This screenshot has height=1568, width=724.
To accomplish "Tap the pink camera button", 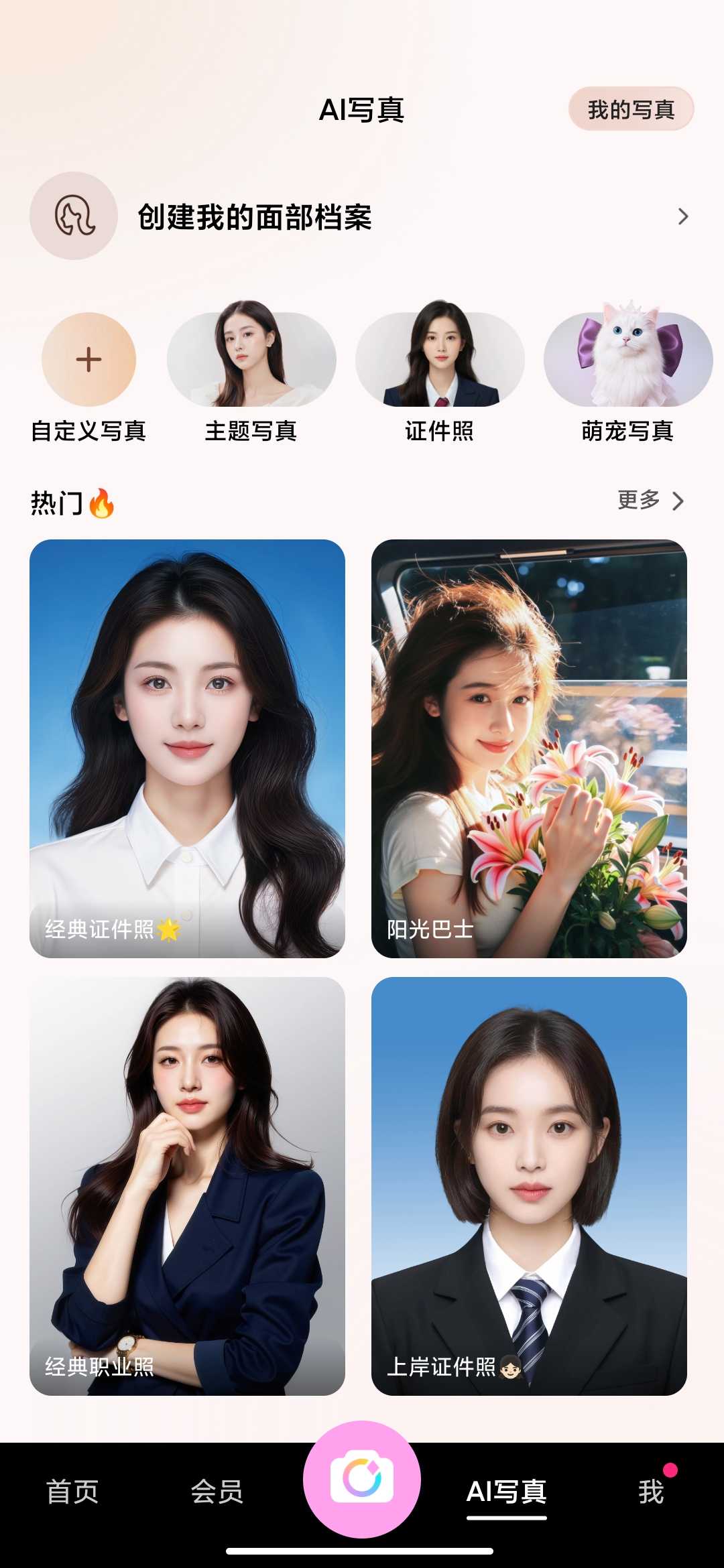I will 362,1478.
